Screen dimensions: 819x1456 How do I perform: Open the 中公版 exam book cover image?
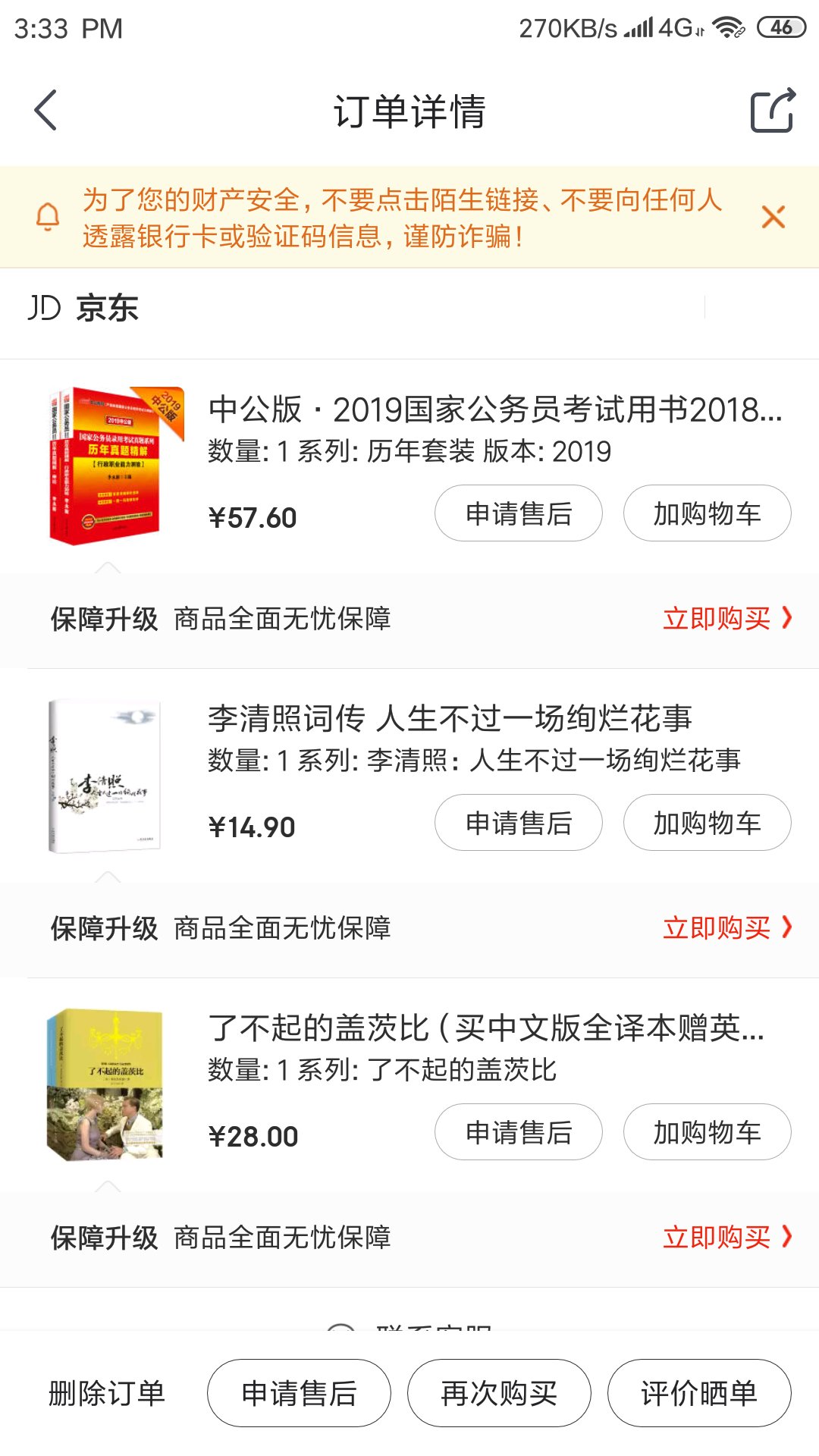[x=108, y=466]
